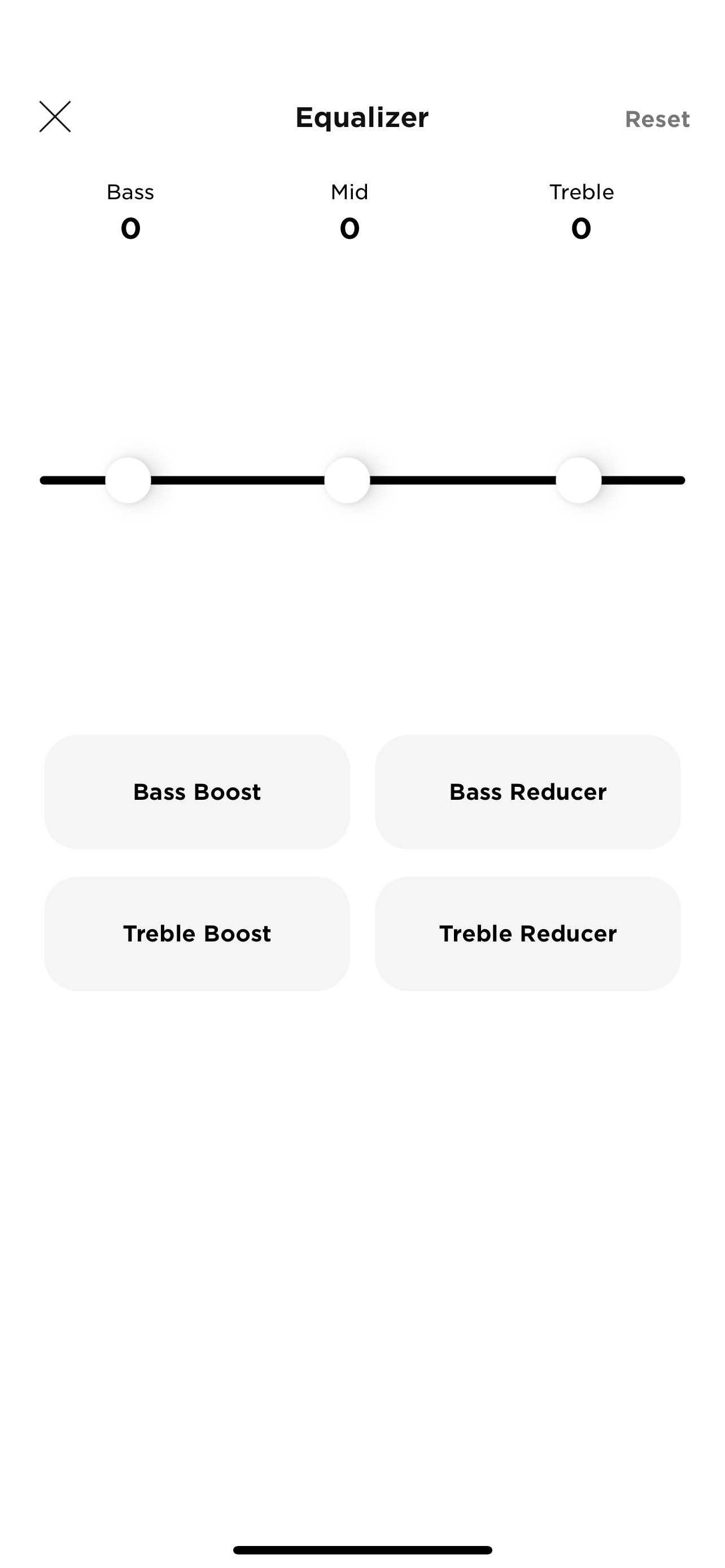The height and width of the screenshot is (1568, 725).
Task: Choose the Treble Boost preset
Action: point(196,933)
